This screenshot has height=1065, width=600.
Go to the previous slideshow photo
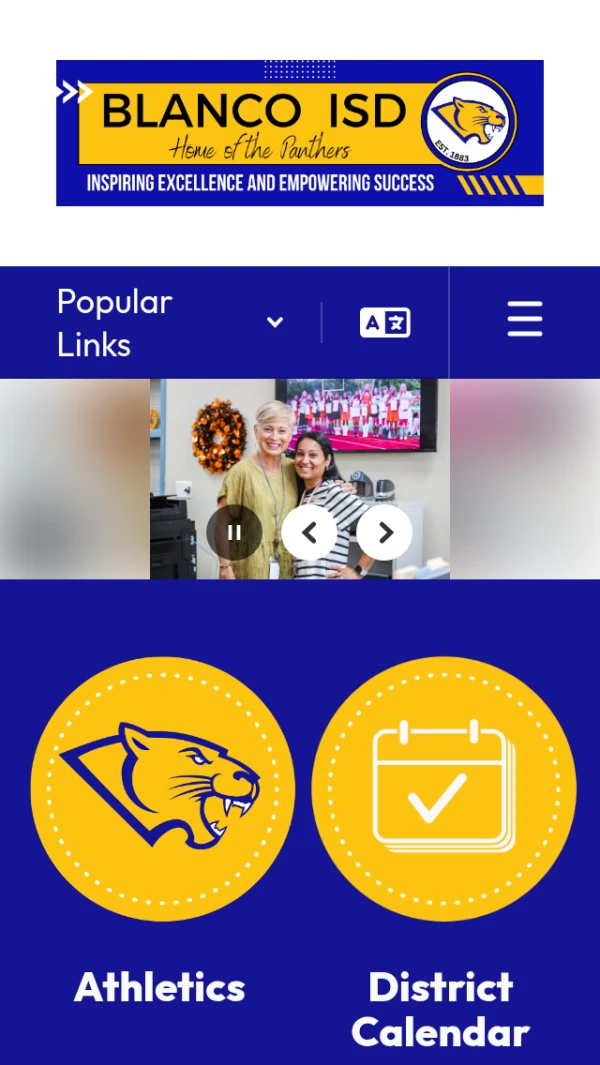(309, 533)
